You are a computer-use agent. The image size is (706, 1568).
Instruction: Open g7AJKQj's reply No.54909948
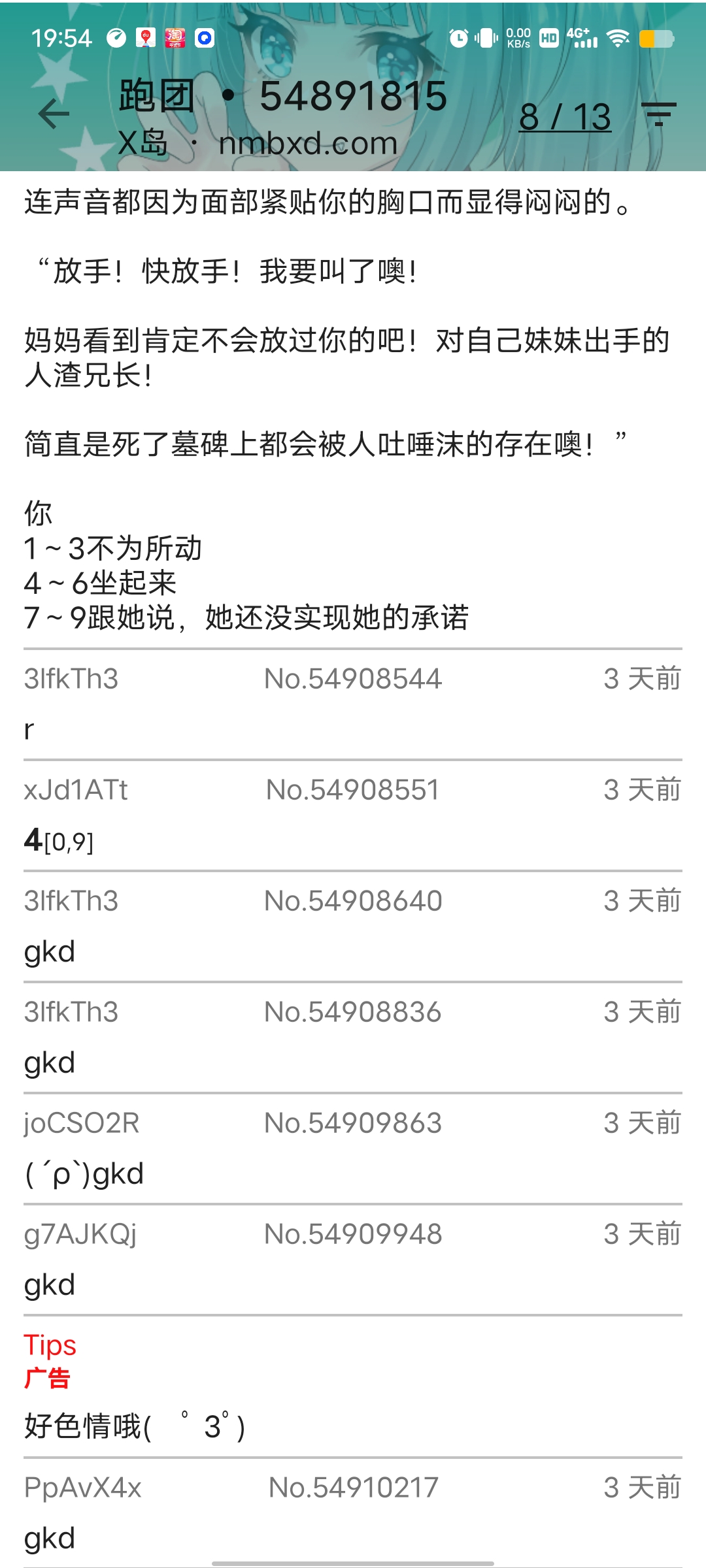pos(353,1260)
